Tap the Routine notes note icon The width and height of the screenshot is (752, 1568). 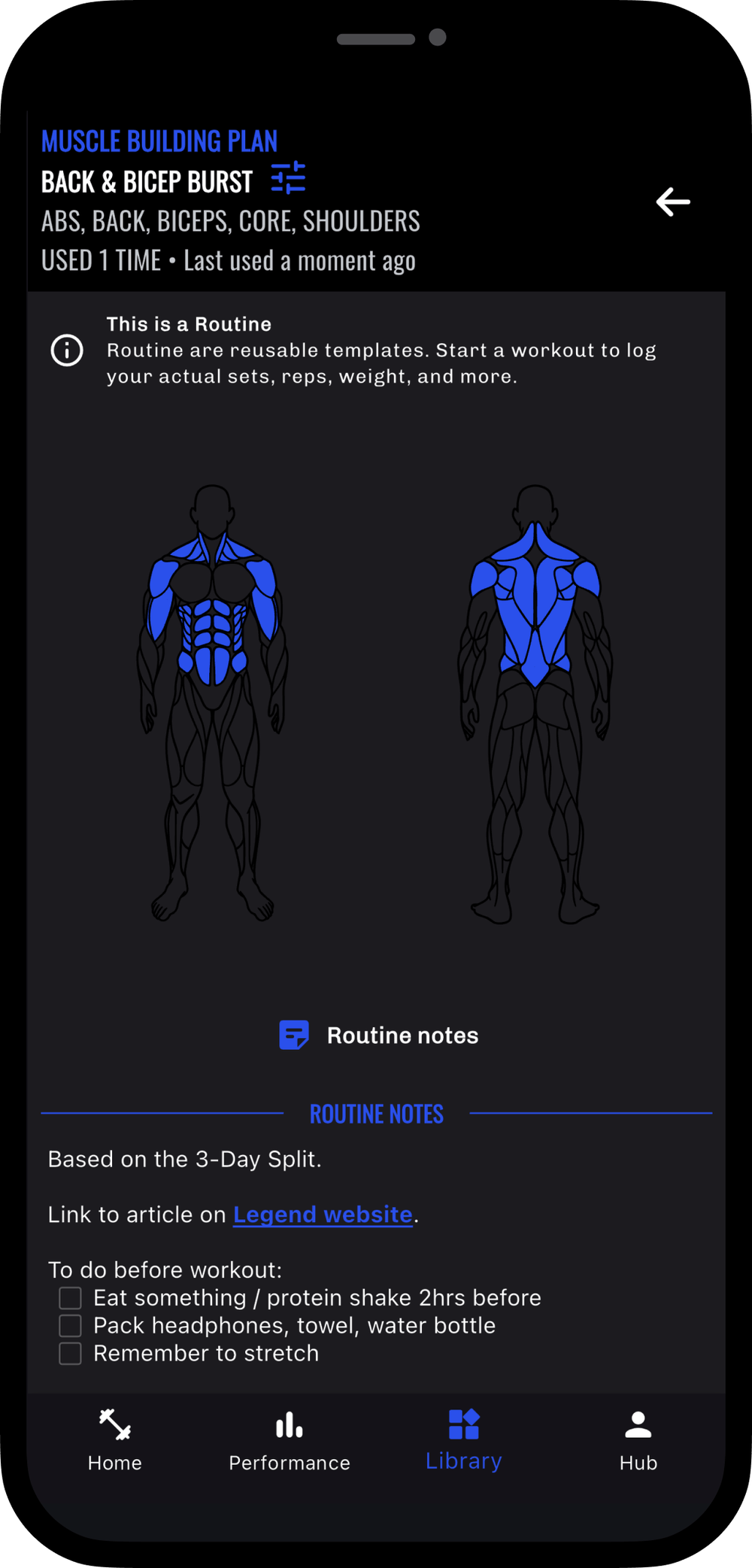(293, 1035)
